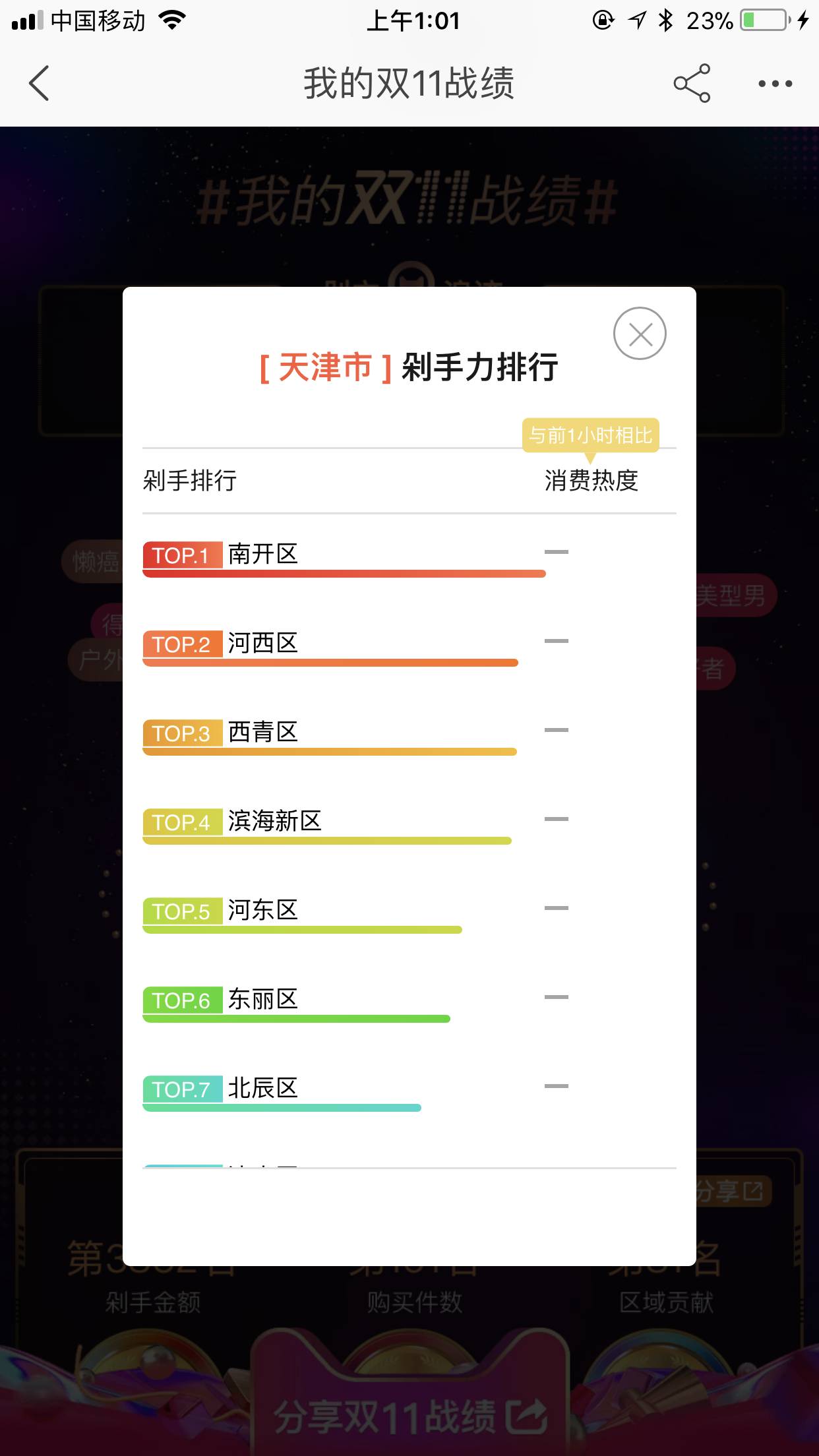The image size is (819, 1456).
Task: Close the 天津市 ranking popup
Action: 640,334
